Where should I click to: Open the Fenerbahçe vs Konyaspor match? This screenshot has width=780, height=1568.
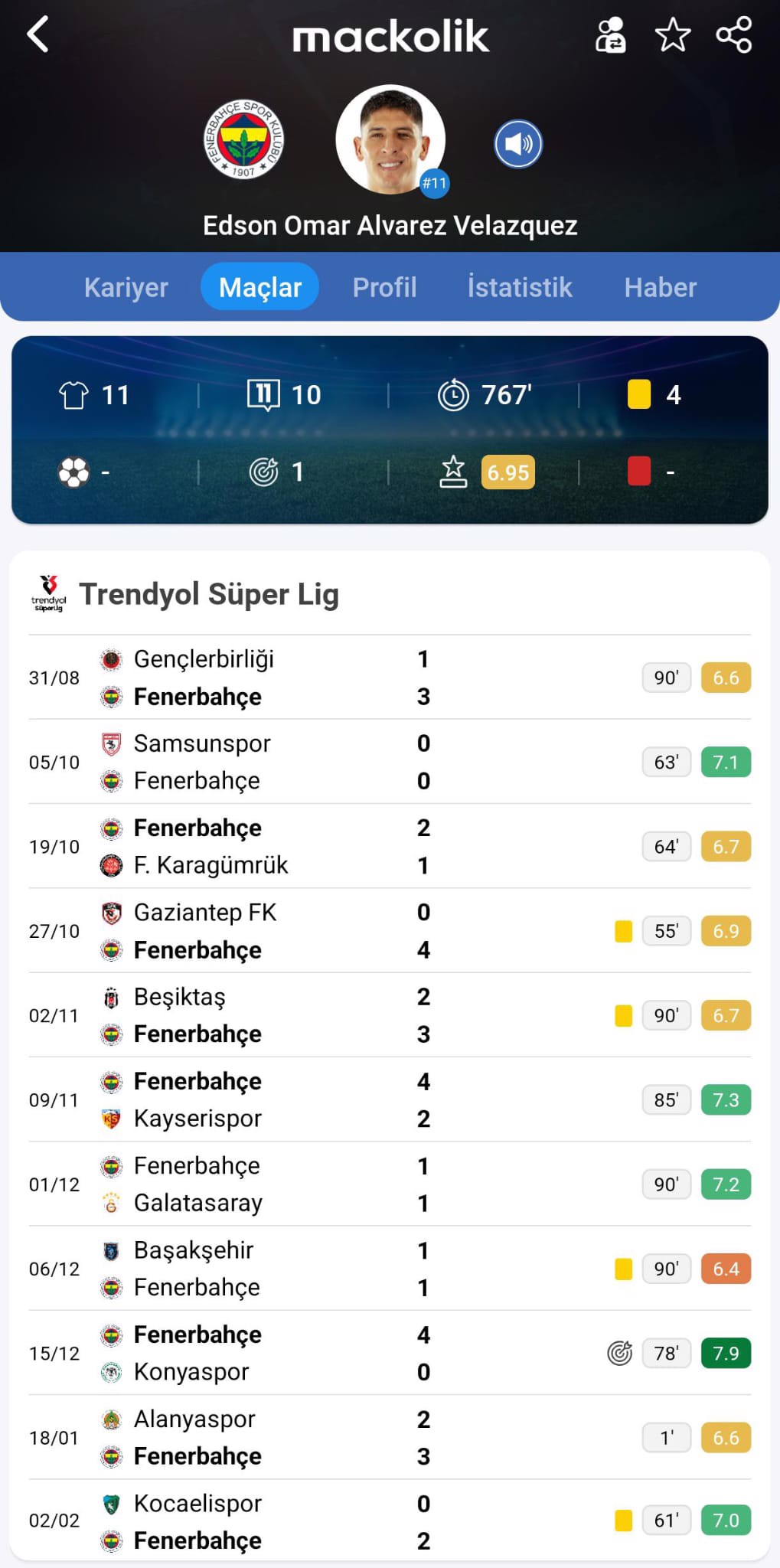(306, 1353)
